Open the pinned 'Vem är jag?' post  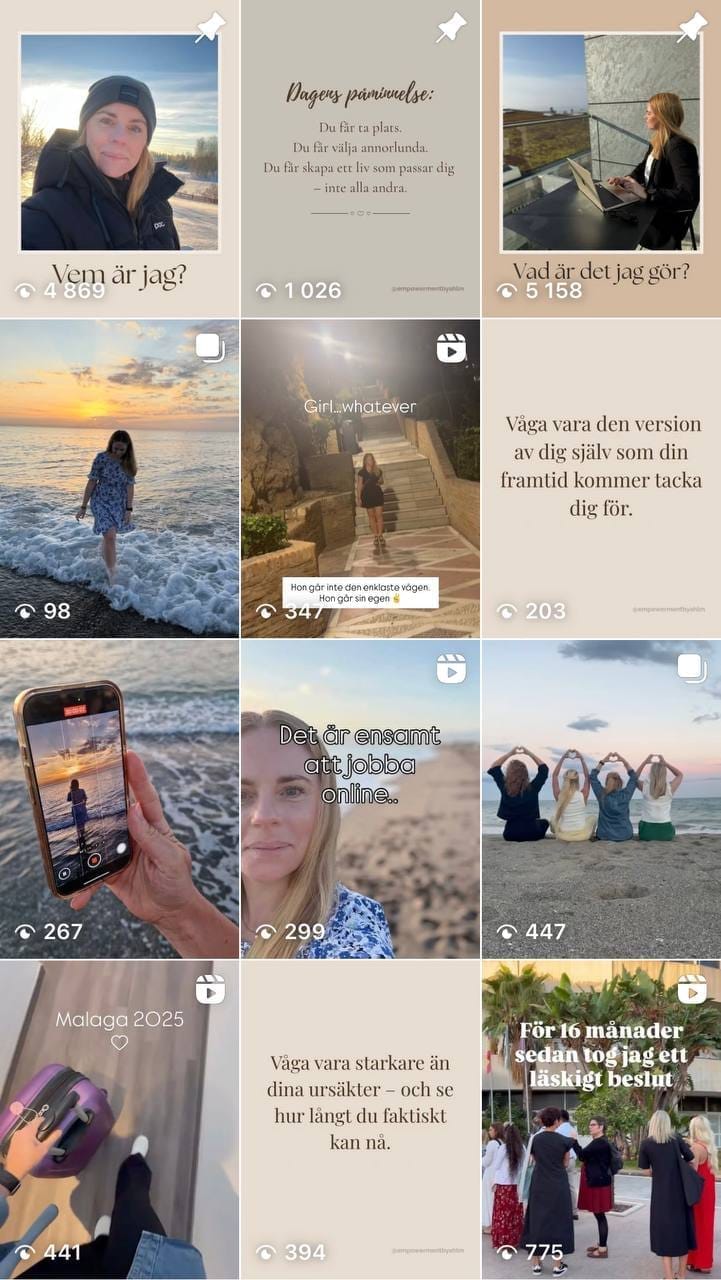(x=119, y=158)
